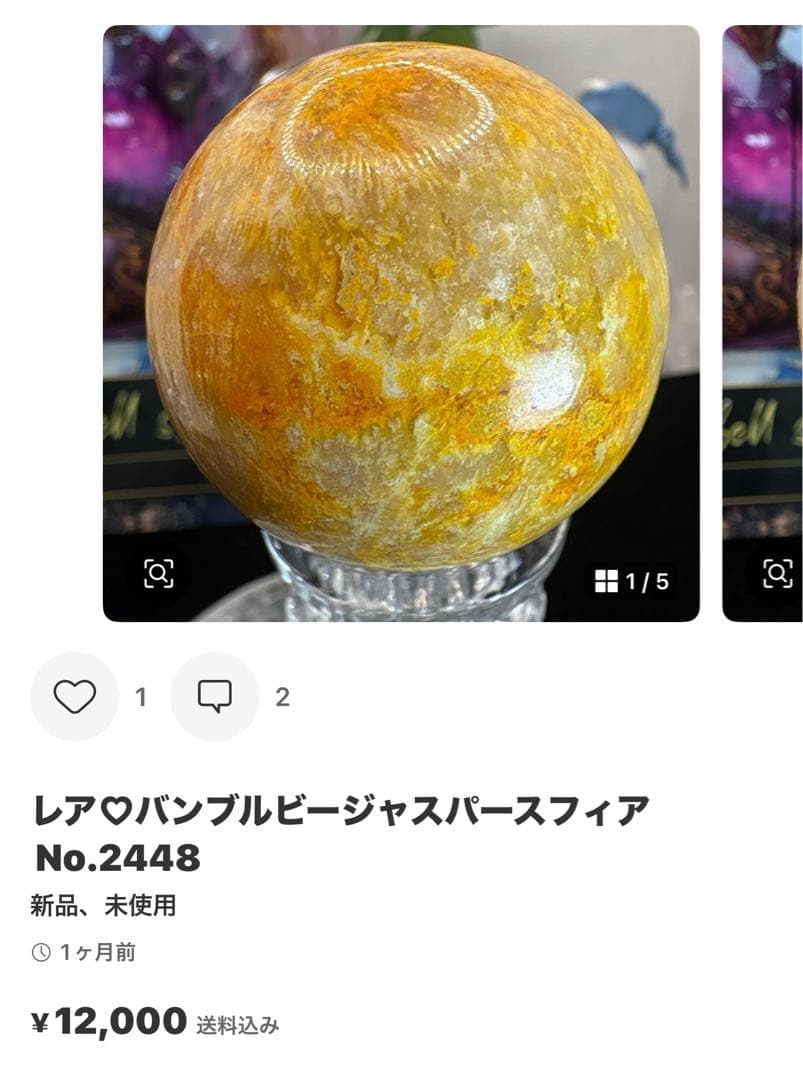Image resolution: width=803 pixels, height=1080 pixels.
Task: Click the lens icon on the right-side photo
Action: pos(778,571)
